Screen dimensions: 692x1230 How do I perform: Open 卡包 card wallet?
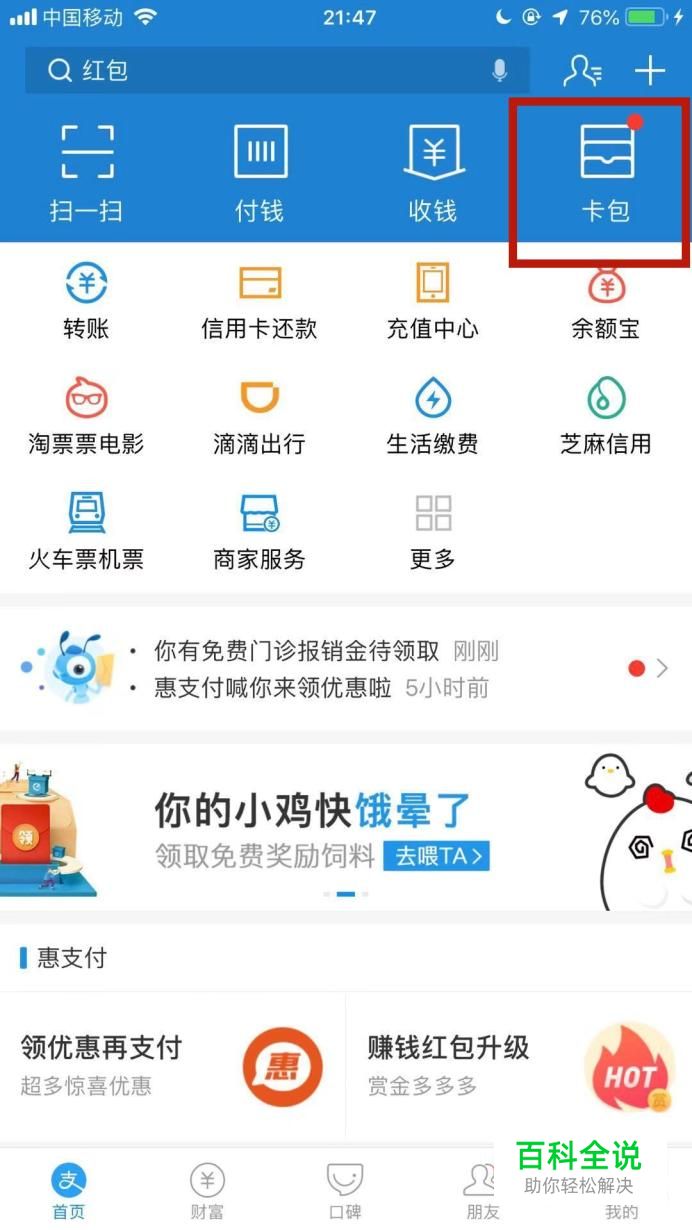tap(605, 172)
